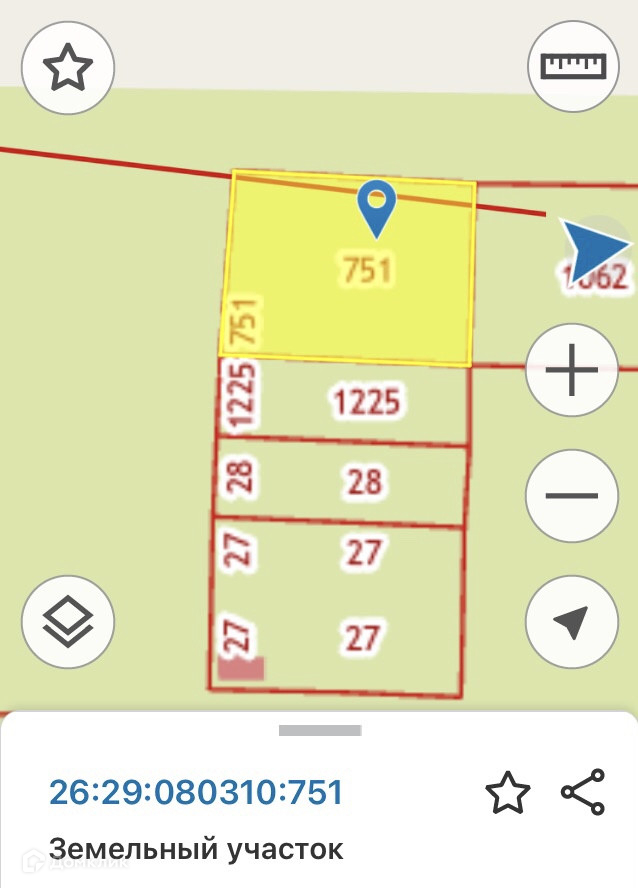Add parcel 26:29:080310:751 to favorites
The image size is (638, 888).
point(508,792)
